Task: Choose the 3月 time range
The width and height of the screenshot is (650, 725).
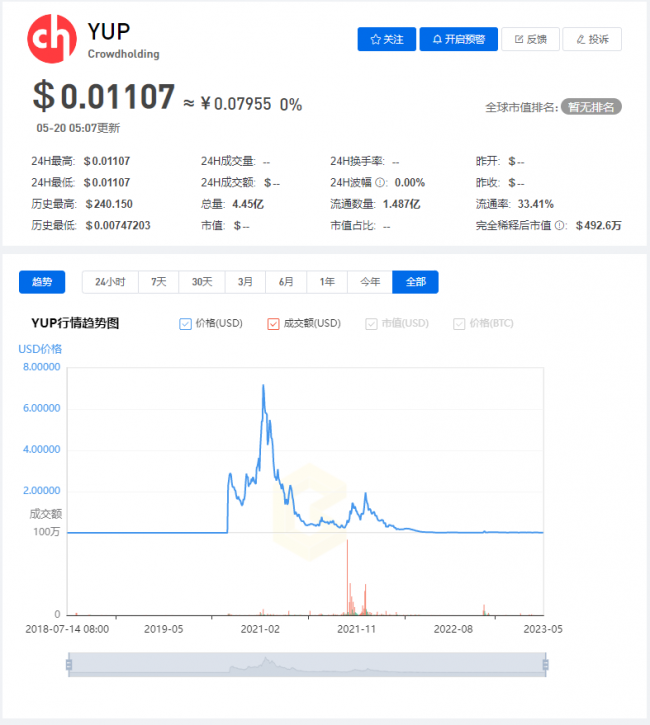Action: coord(245,282)
